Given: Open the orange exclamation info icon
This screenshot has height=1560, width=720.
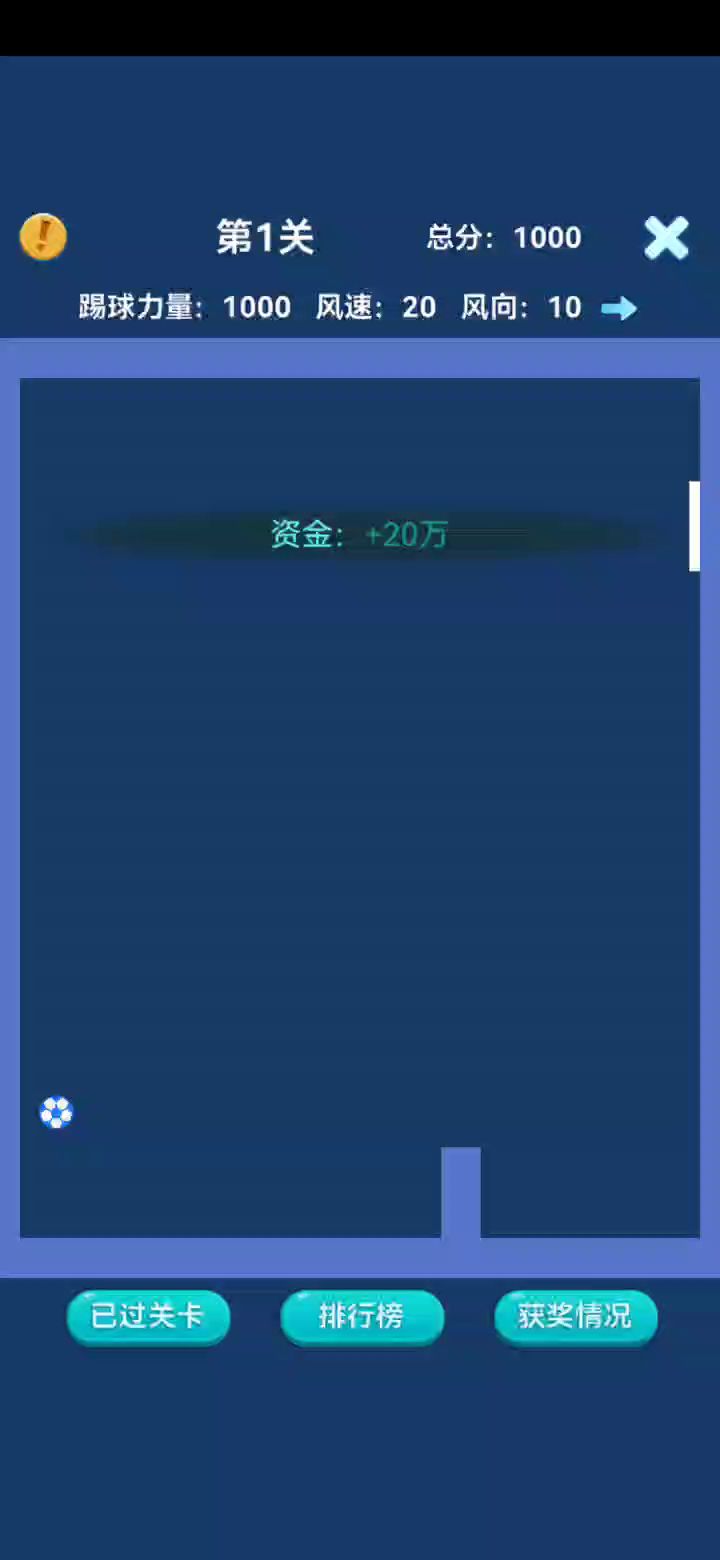Looking at the screenshot, I should [x=43, y=237].
